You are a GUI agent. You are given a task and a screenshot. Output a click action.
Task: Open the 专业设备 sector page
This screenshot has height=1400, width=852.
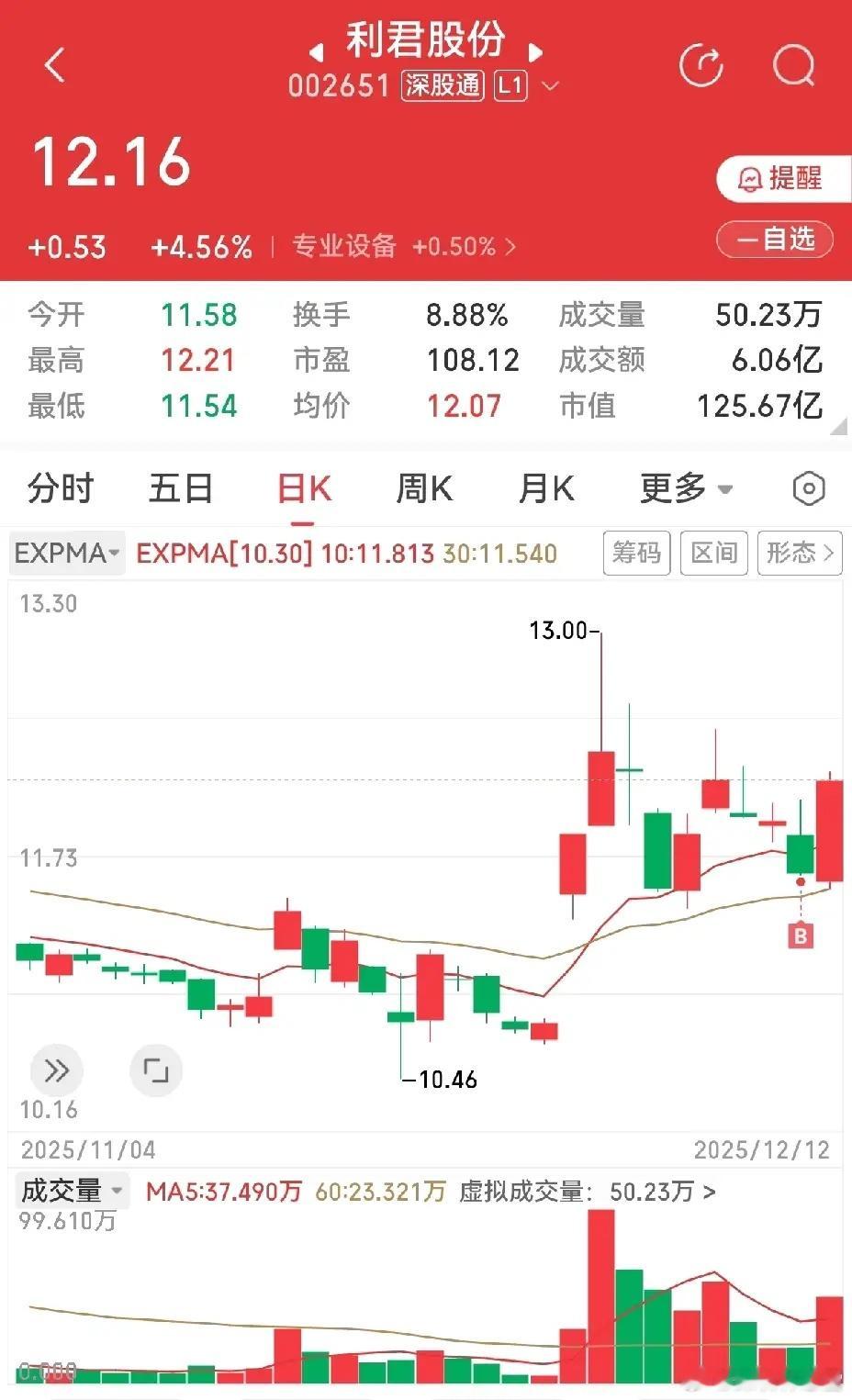point(345,246)
